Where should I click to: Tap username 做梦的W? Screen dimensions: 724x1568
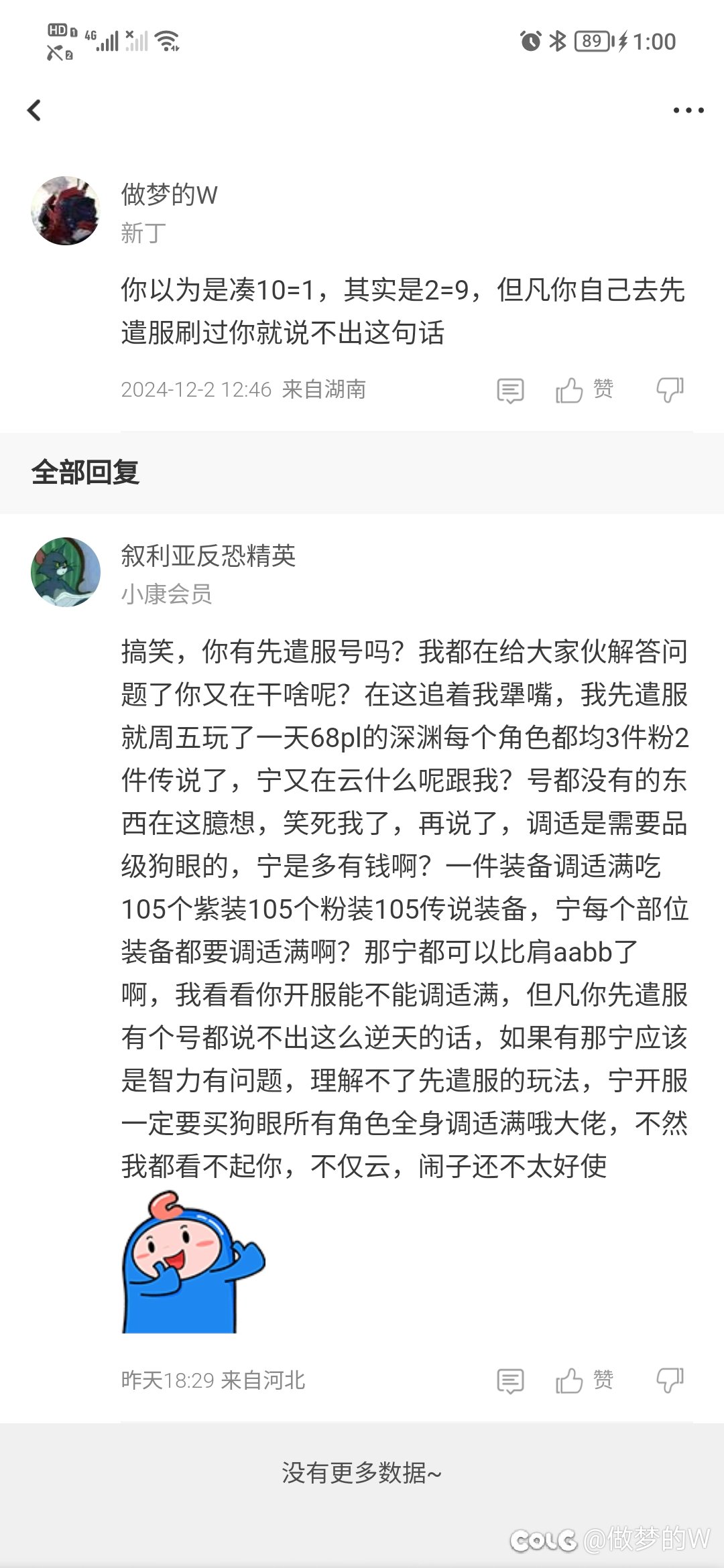pos(169,195)
